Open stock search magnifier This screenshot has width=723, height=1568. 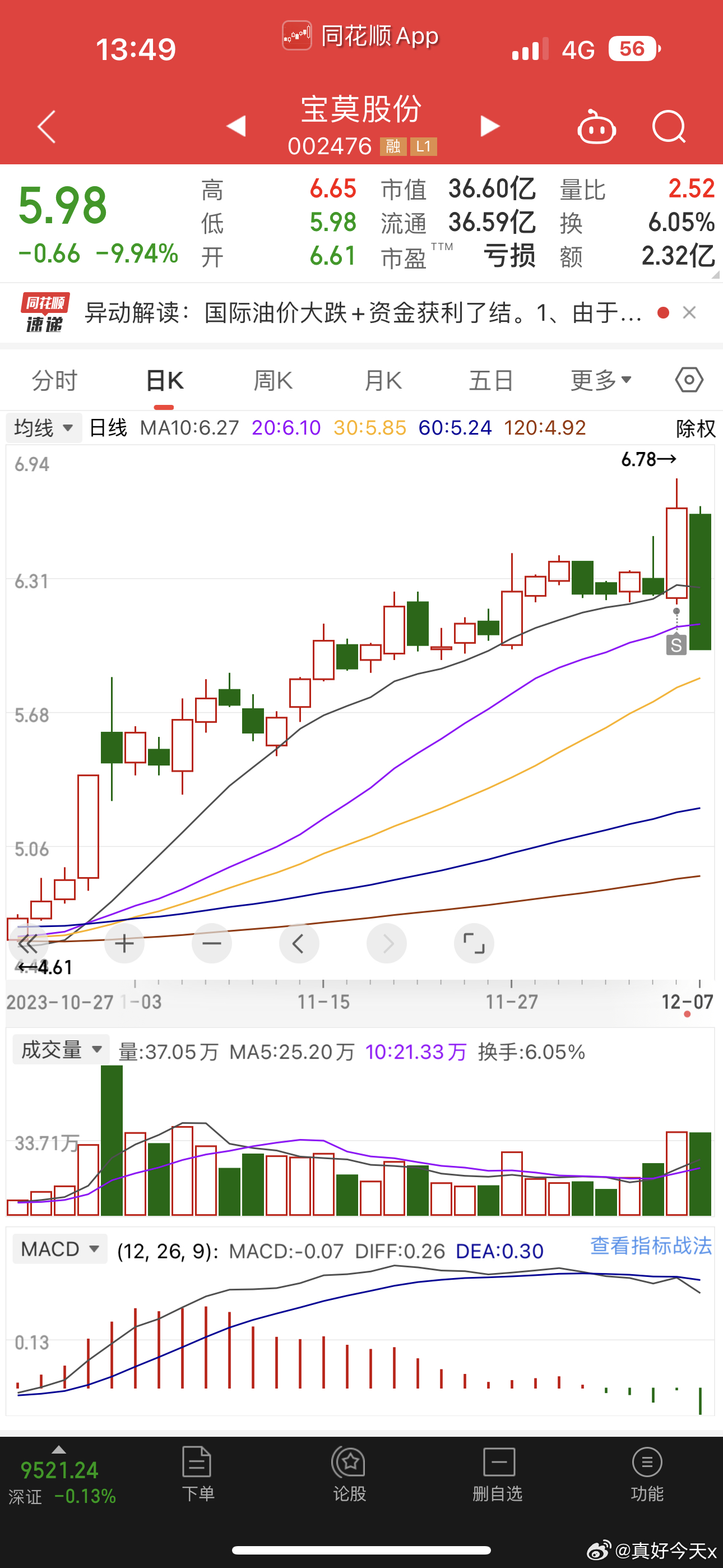pos(669,127)
